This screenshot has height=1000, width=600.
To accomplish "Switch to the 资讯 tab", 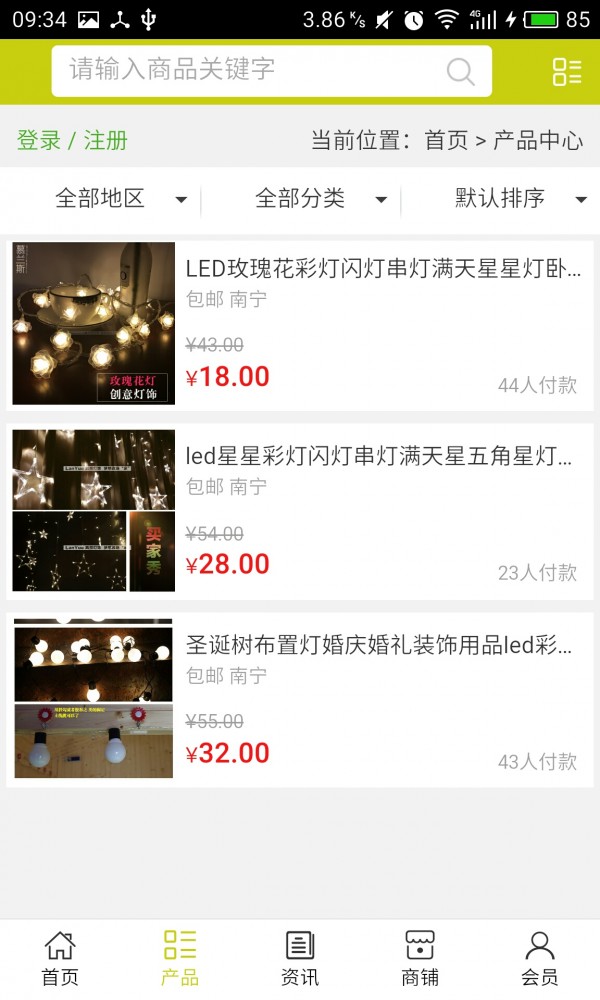I will (300, 958).
